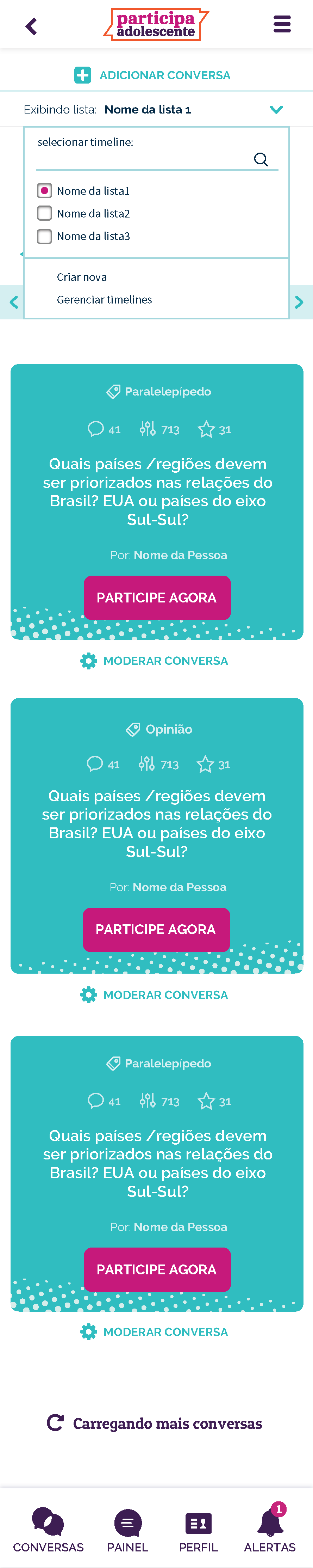Check Nome da lista2
Viewport: 313px width, 1568px height.
point(44,214)
